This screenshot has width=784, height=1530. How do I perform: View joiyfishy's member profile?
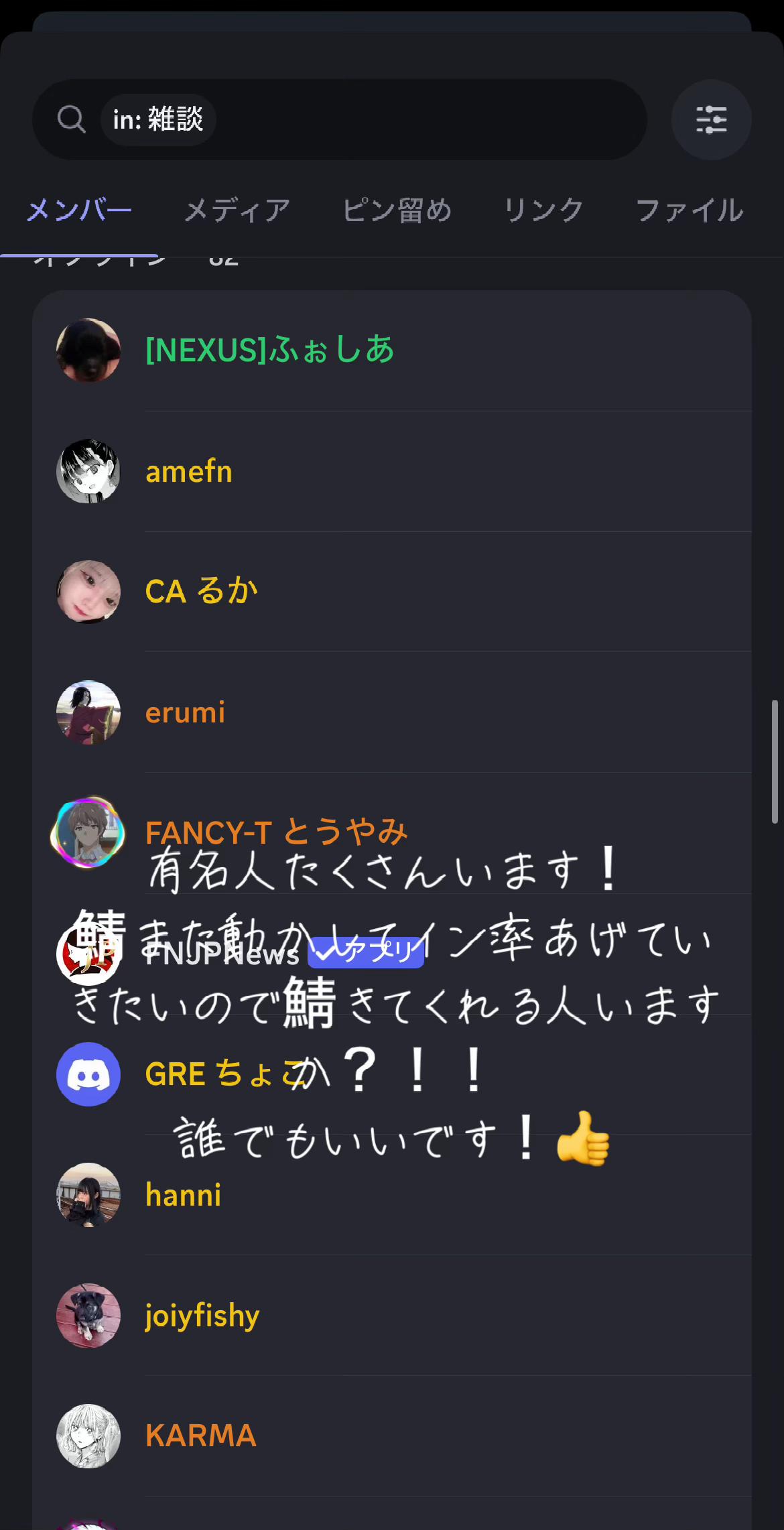pyautogui.click(x=202, y=1316)
